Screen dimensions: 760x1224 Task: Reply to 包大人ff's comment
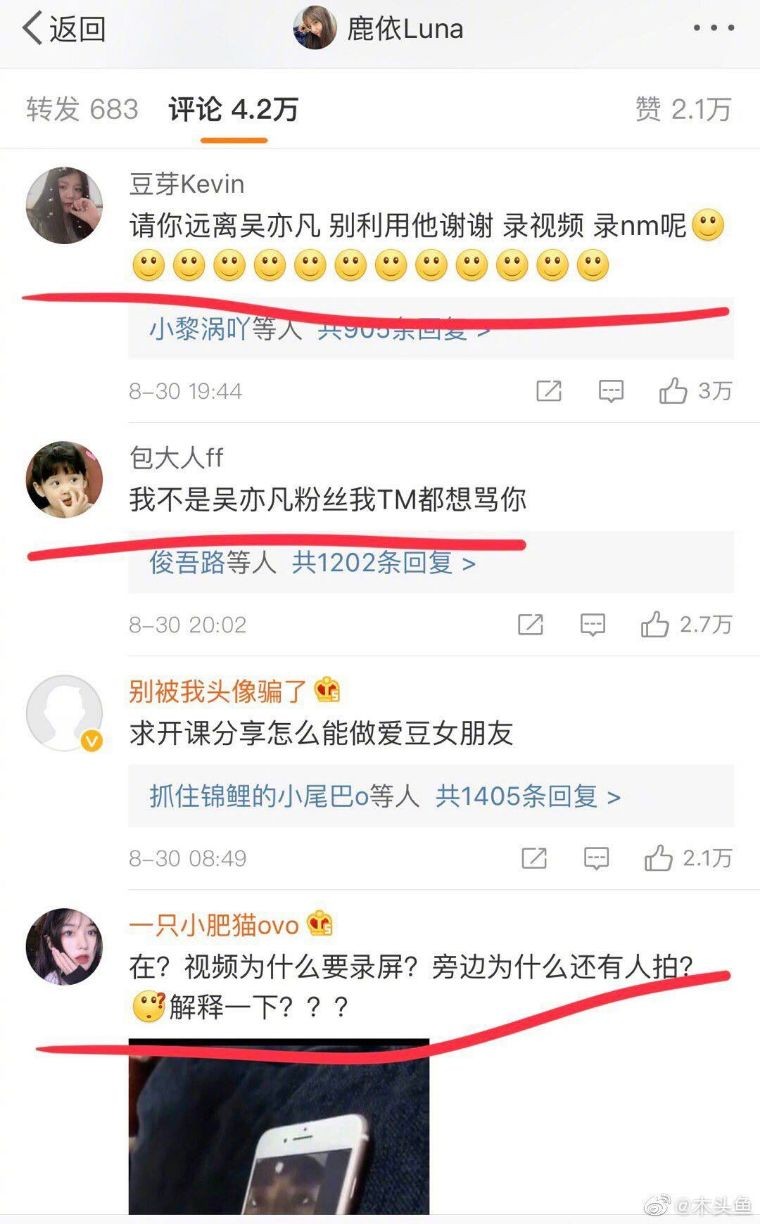click(593, 625)
